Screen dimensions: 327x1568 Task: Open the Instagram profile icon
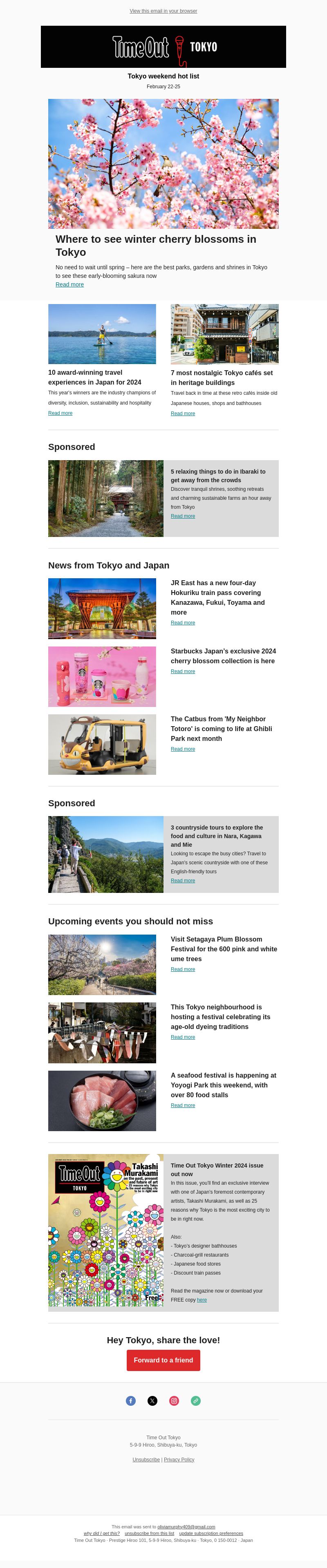click(174, 1400)
